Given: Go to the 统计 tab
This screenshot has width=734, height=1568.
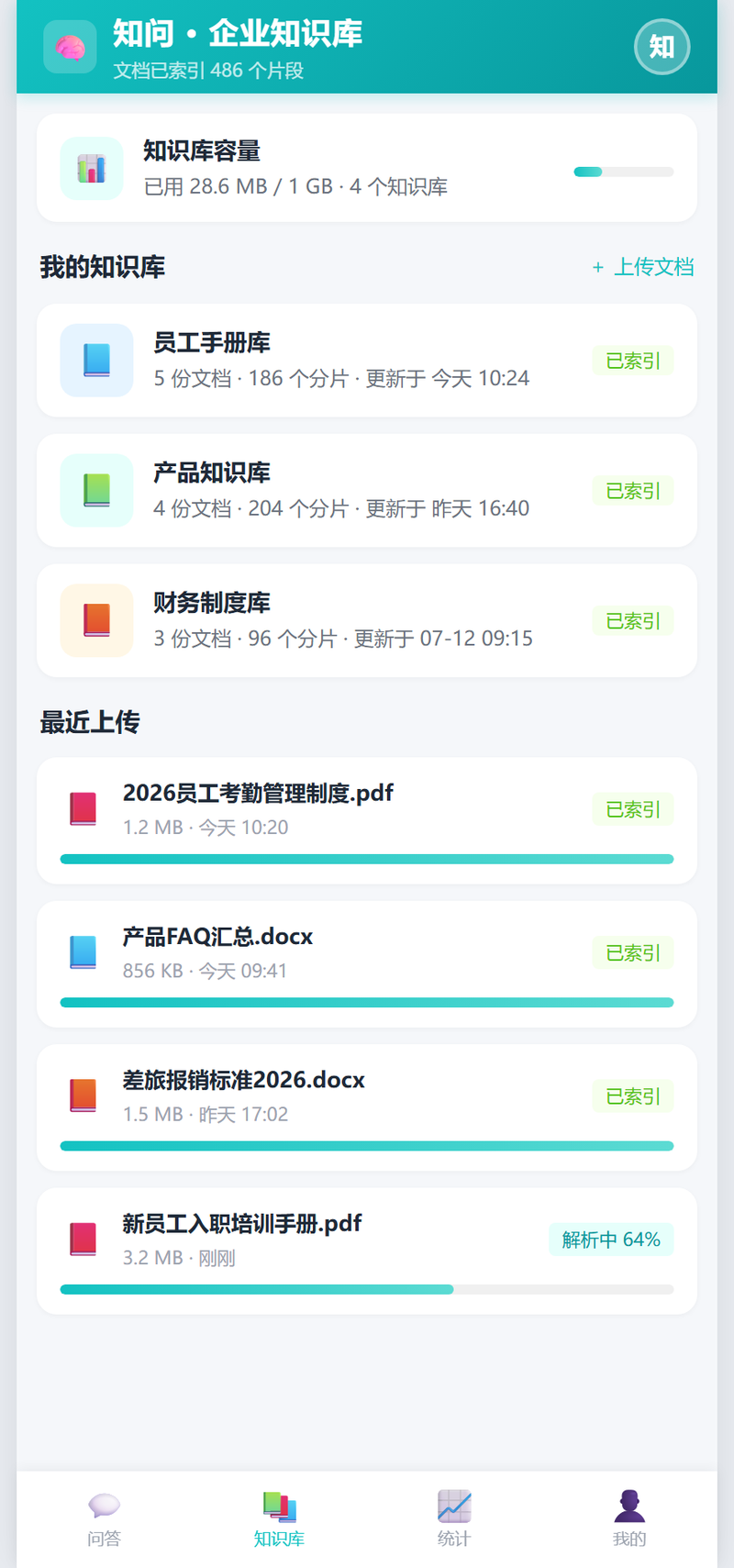Looking at the screenshot, I should click(454, 1519).
